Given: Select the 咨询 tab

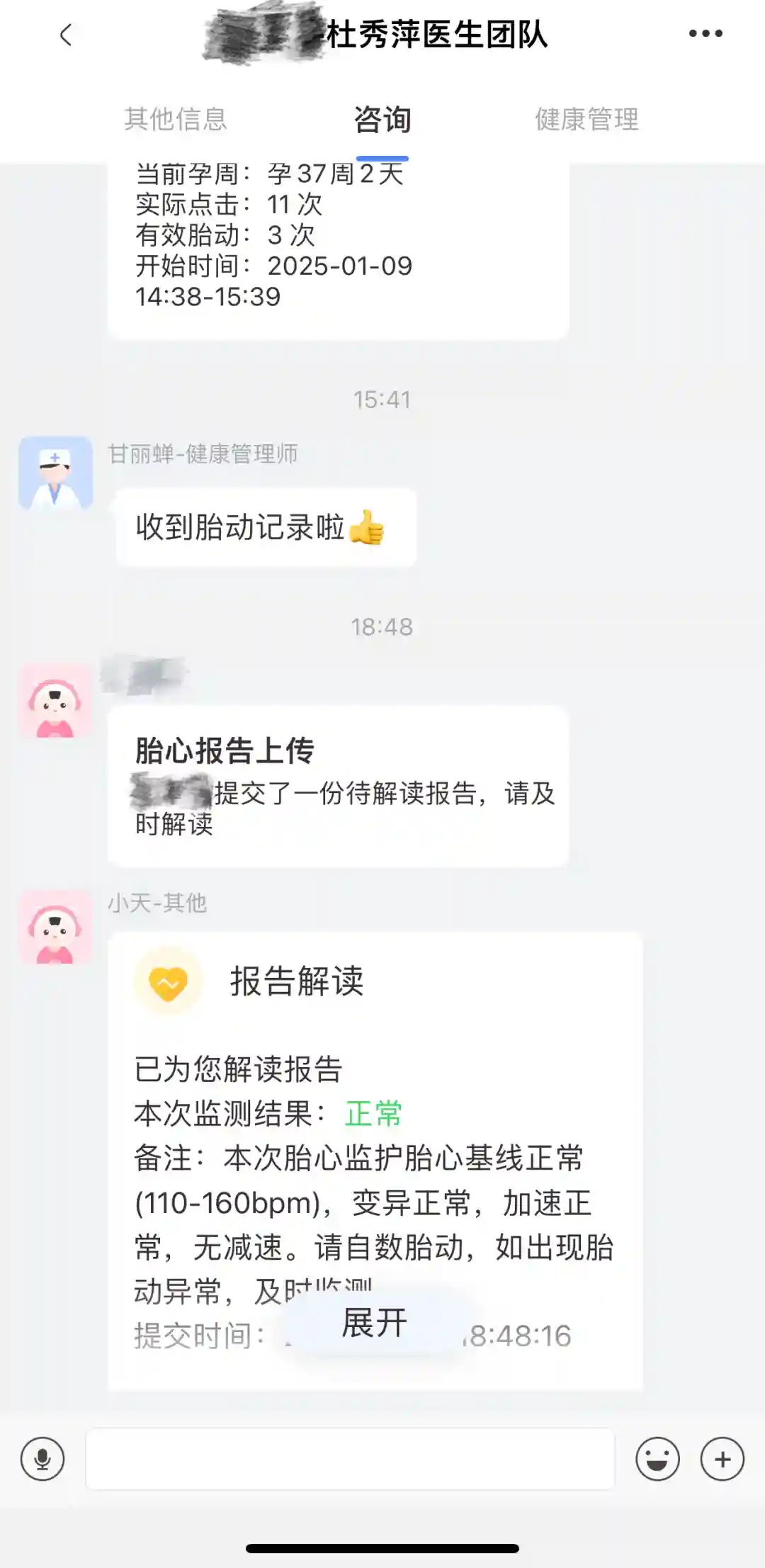Looking at the screenshot, I should 382,119.
